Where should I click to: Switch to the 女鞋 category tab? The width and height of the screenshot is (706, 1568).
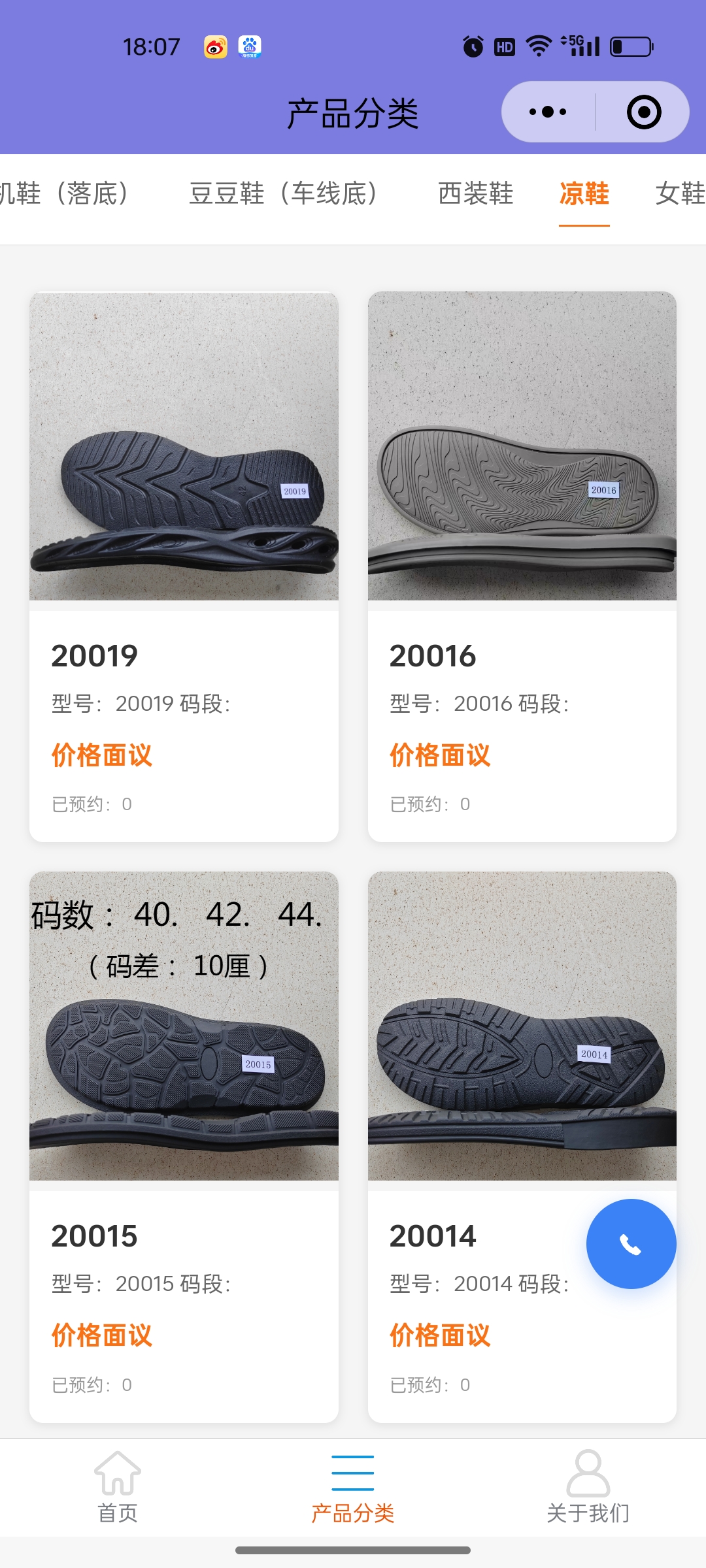(x=680, y=194)
